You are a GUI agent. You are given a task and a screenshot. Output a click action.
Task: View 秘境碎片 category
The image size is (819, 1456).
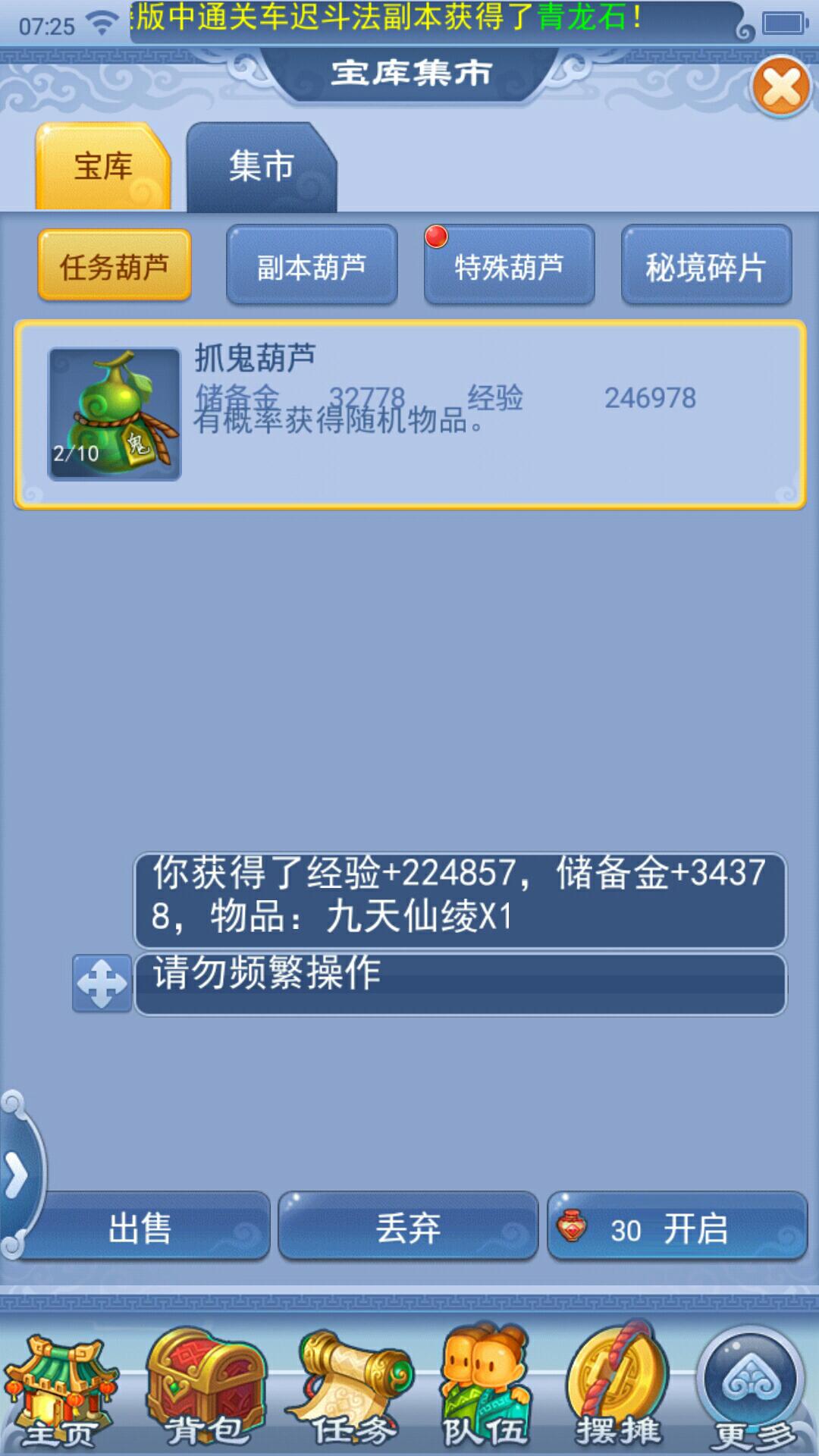(706, 266)
